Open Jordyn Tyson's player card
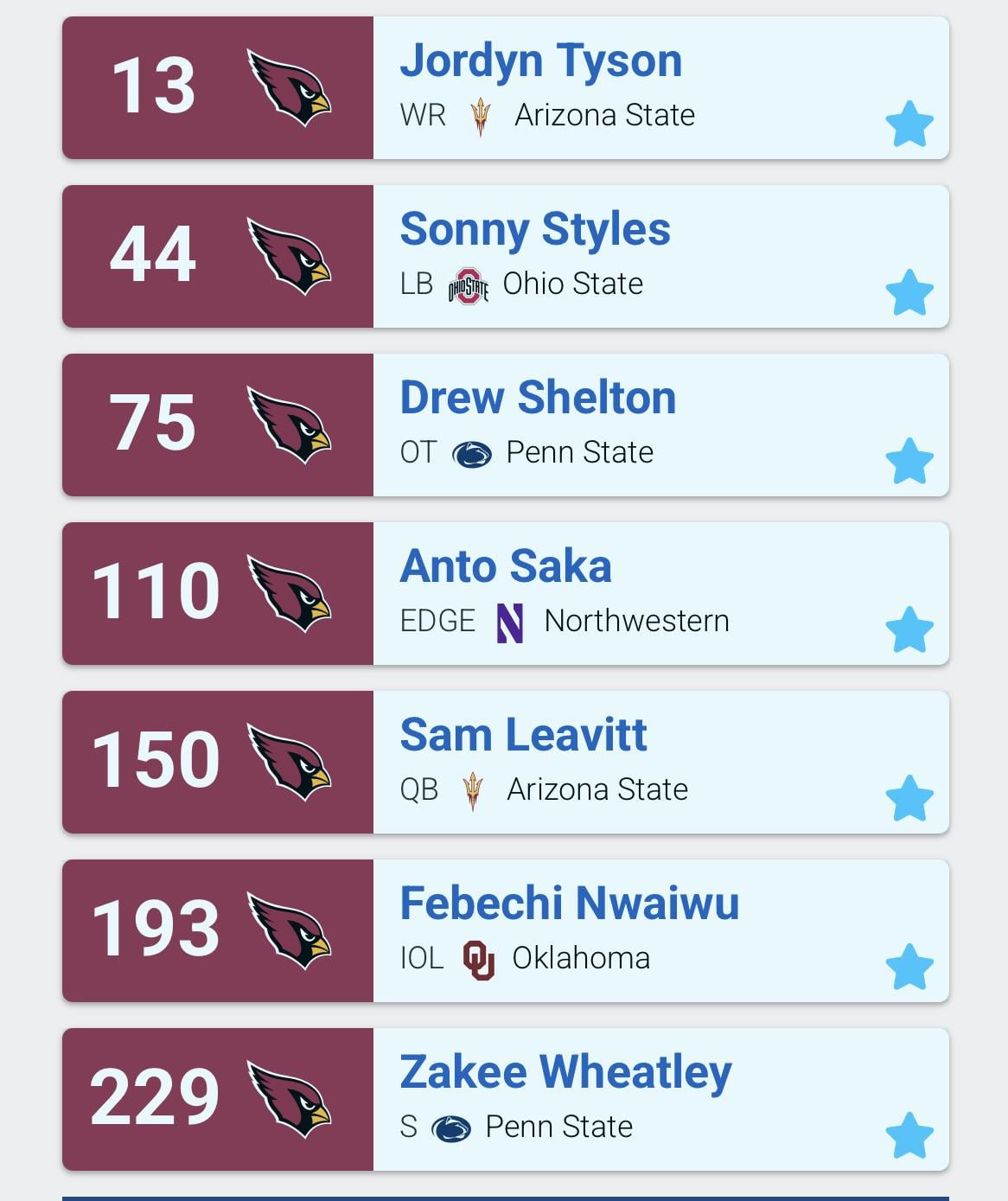 point(540,61)
